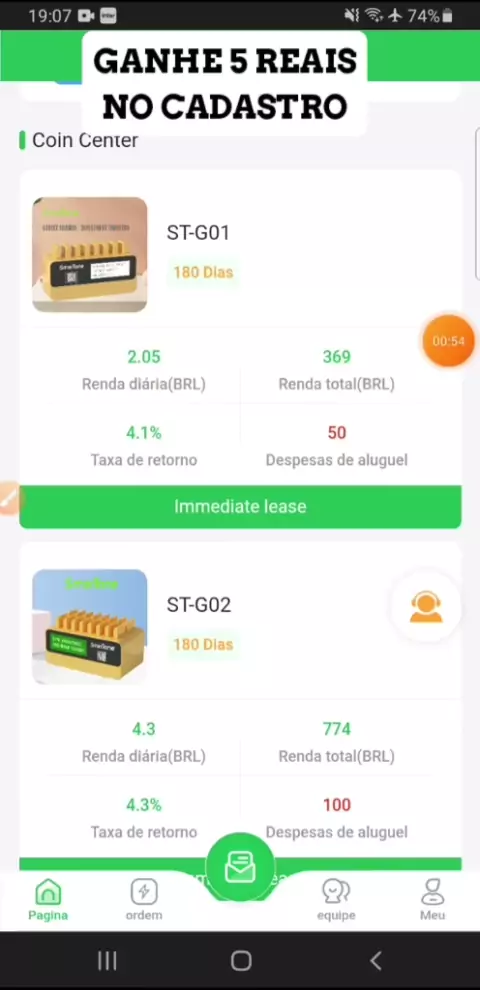
Task: Switch to the Meu tab
Action: point(433,900)
